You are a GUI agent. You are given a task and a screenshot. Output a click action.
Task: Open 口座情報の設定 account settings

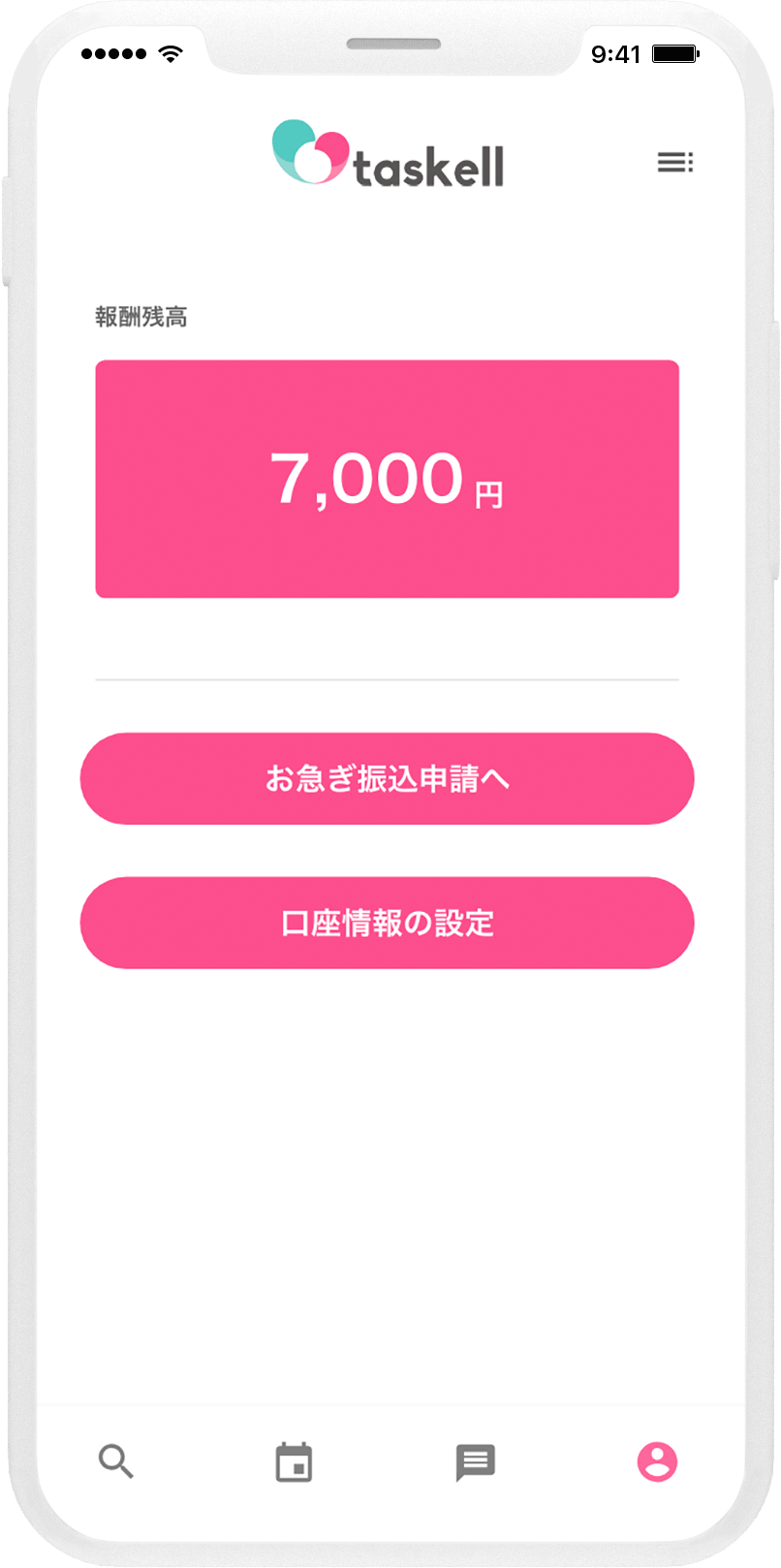(387, 923)
